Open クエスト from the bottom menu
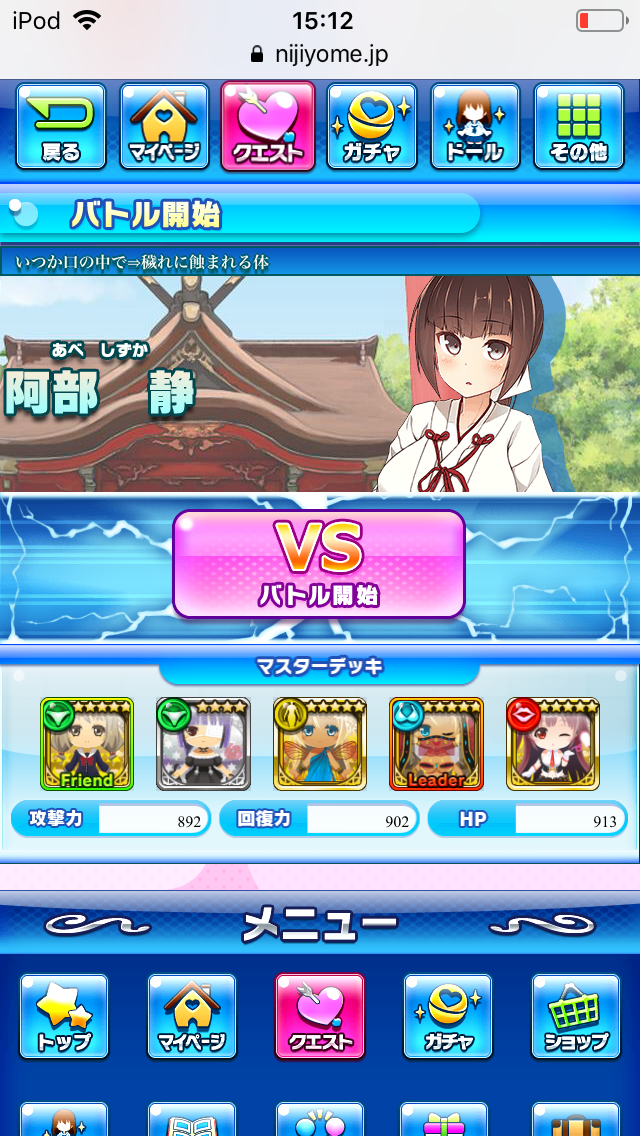The image size is (640, 1136). (x=320, y=1016)
